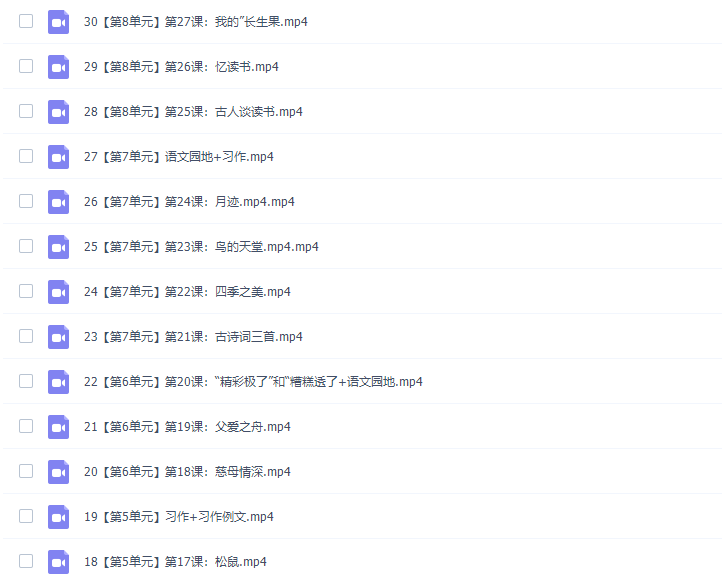Open video 18 第17课 松鼠
The width and height of the screenshot is (722, 581).
click(175, 561)
